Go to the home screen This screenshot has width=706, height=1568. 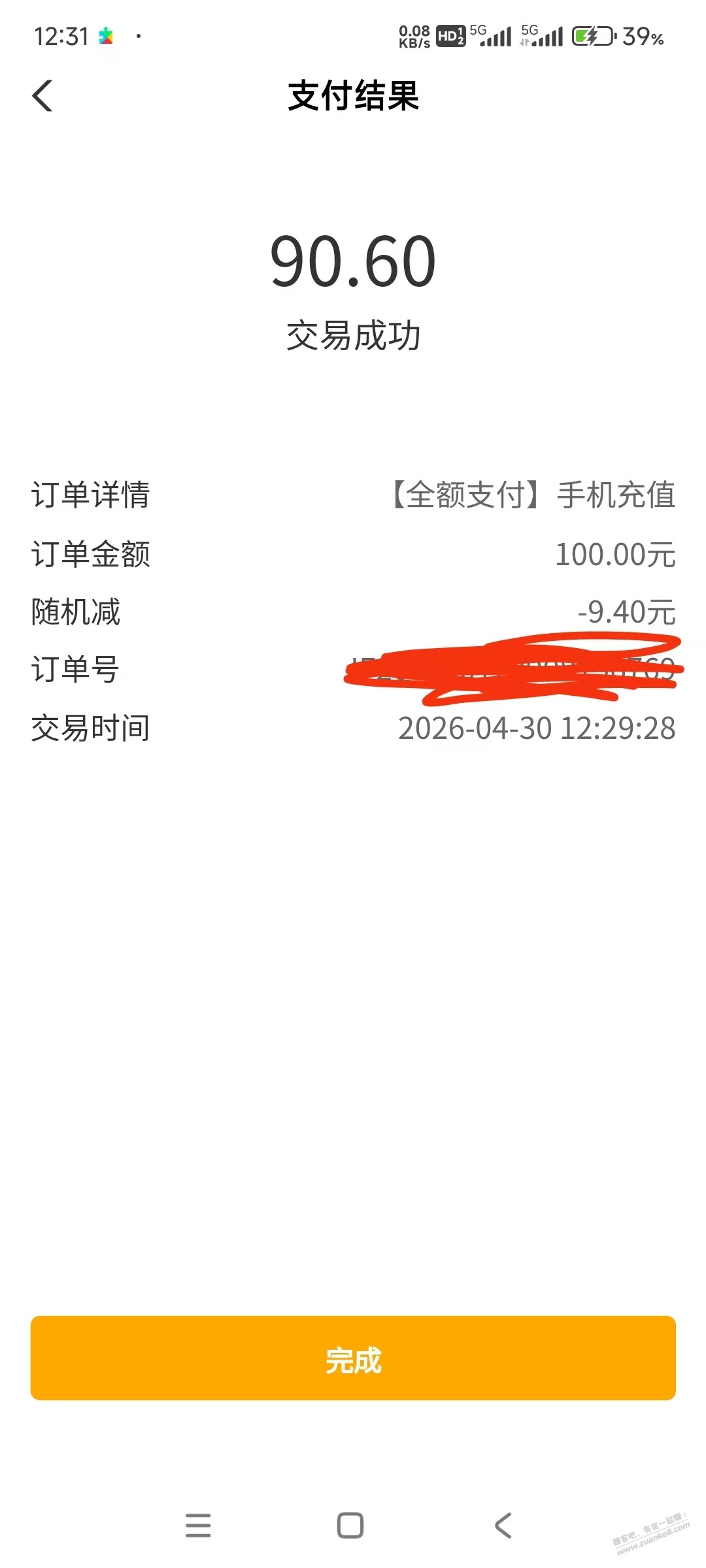350,1526
